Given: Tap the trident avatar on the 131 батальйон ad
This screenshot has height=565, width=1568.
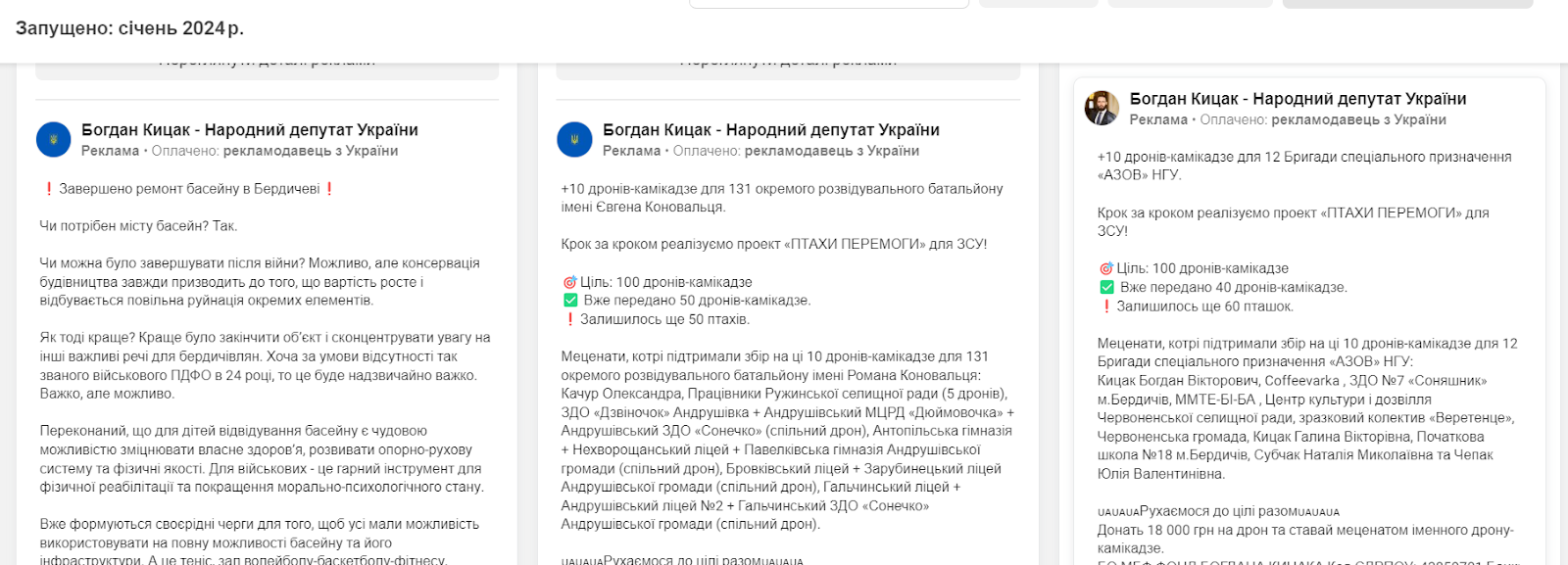Looking at the screenshot, I should 574,140.
